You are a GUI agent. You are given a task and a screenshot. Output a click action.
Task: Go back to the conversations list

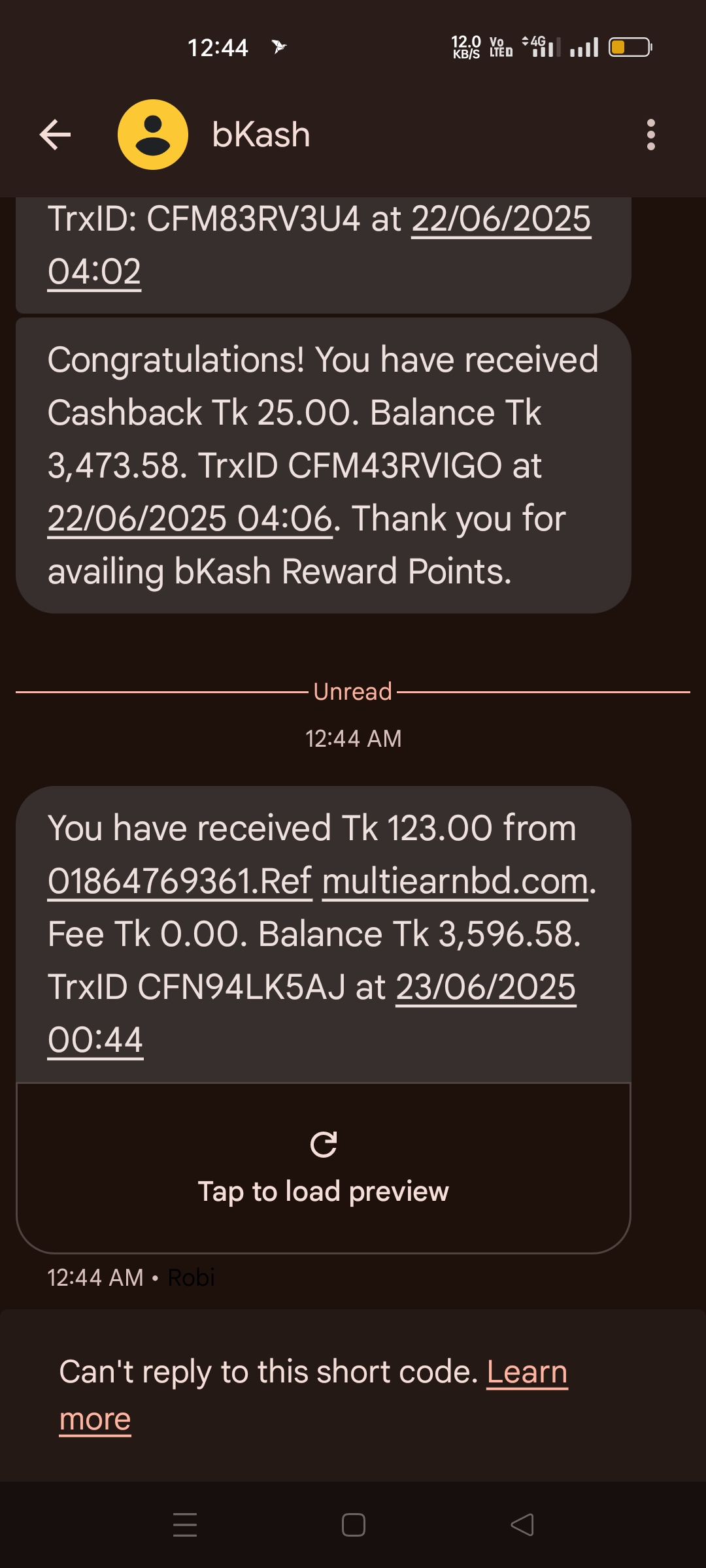click(x=55, y=135)
